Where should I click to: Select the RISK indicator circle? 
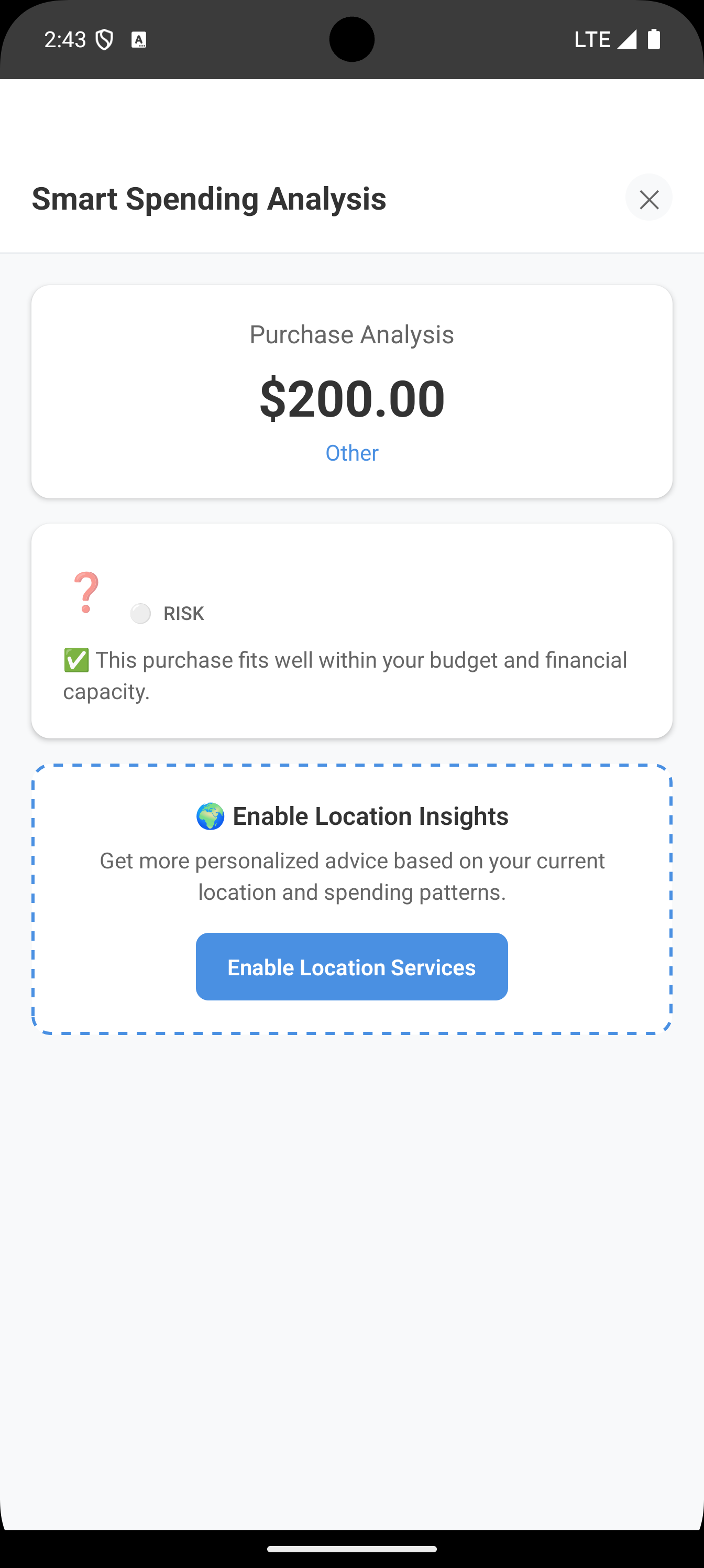pyautogui.click(x=140, y=614)
